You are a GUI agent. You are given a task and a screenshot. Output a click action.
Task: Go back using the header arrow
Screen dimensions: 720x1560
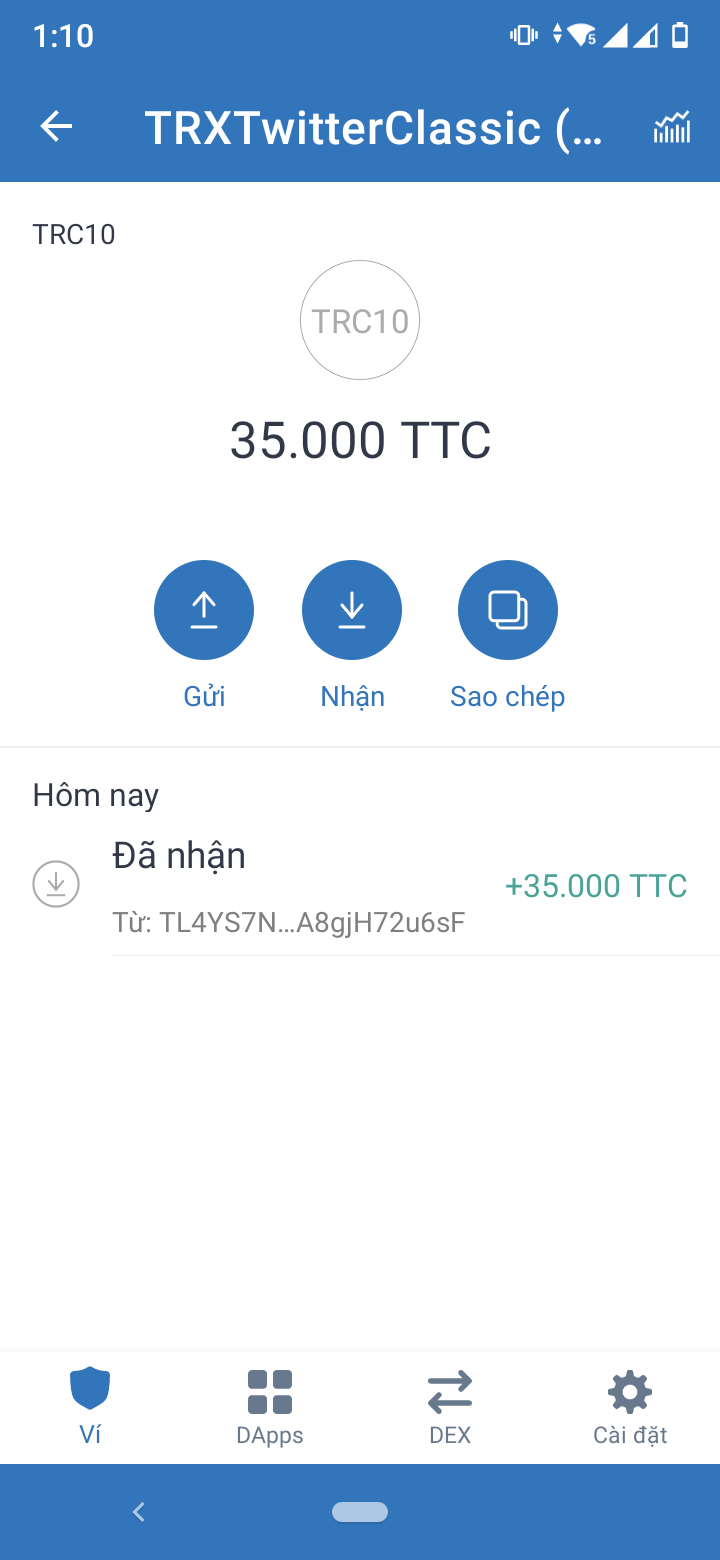pyautogui.click(x=57, y=127)
